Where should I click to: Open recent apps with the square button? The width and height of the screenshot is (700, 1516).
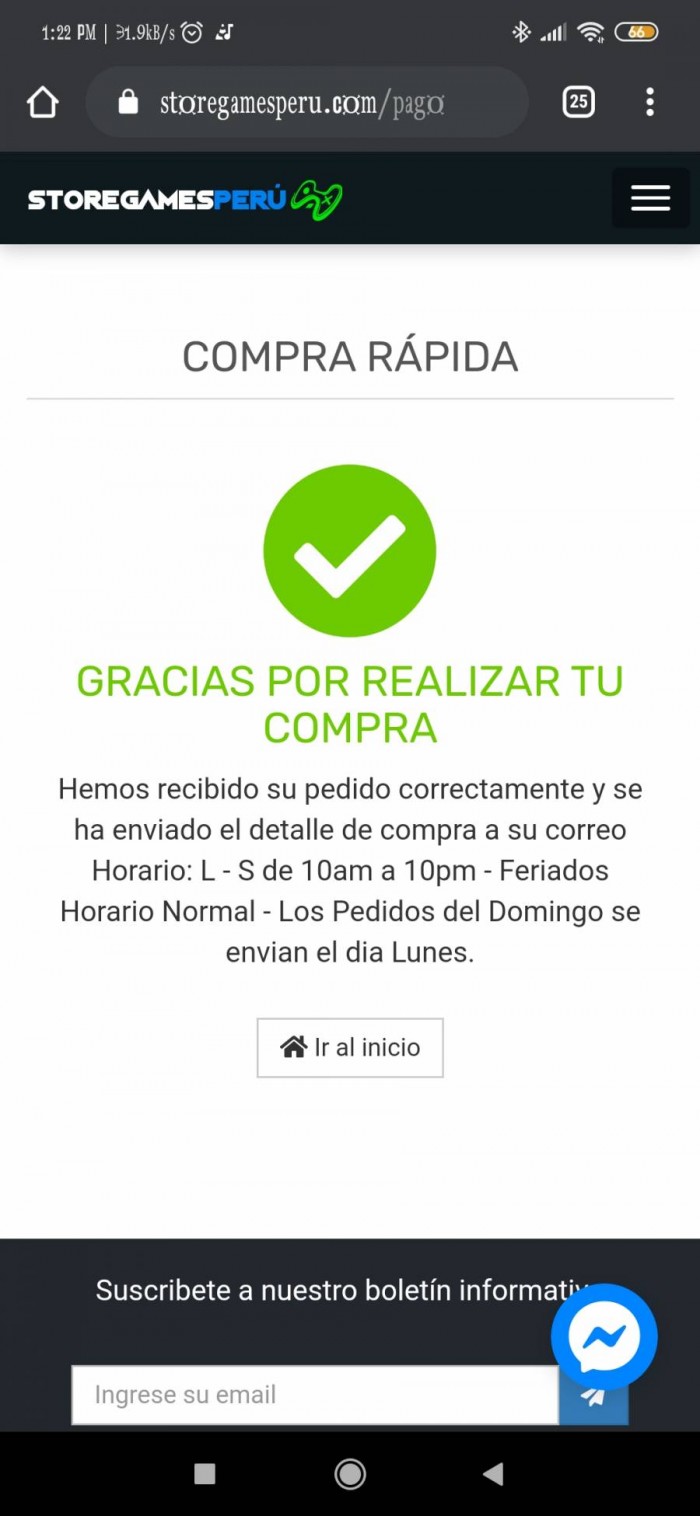coord(205,1473)
